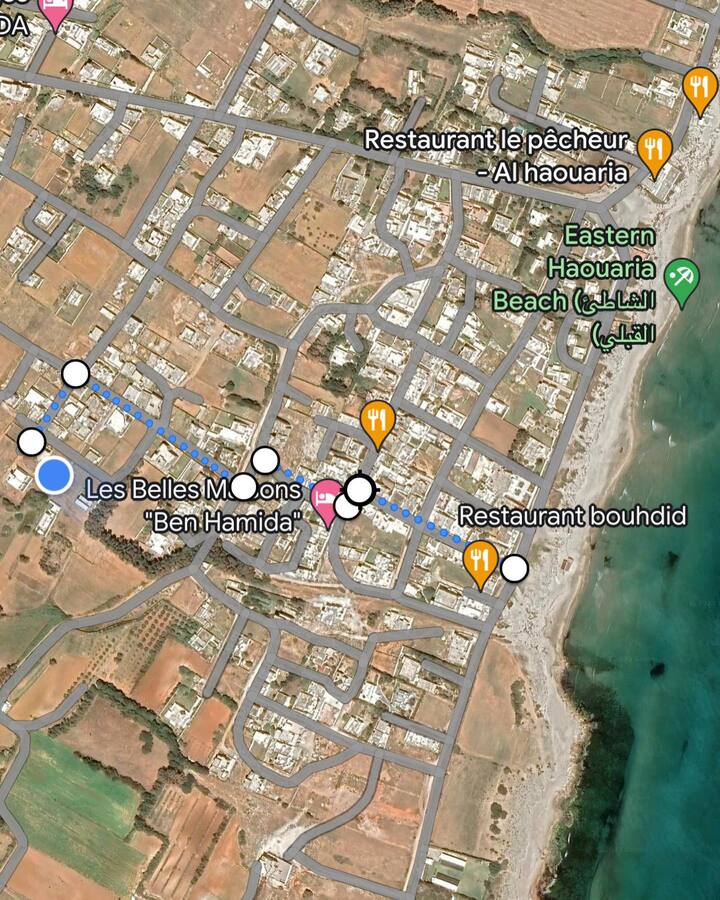720x900 pixels.
Task: Open the Restaurant le pêcheur map pin
Action: click(x=654, y=150)
